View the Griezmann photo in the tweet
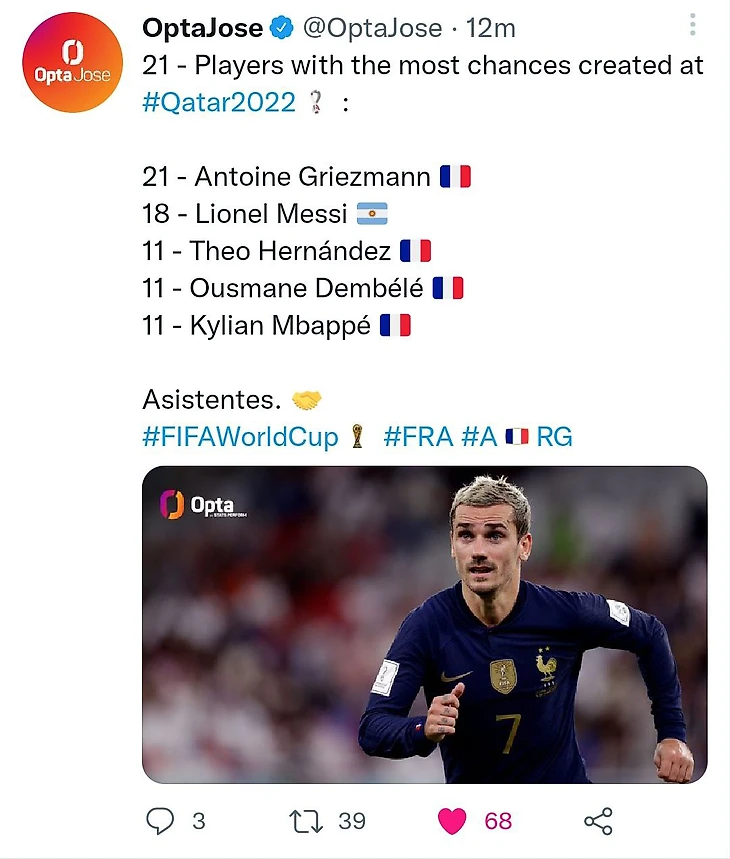This screenshot has height=859, width=730. coord(424,624)
